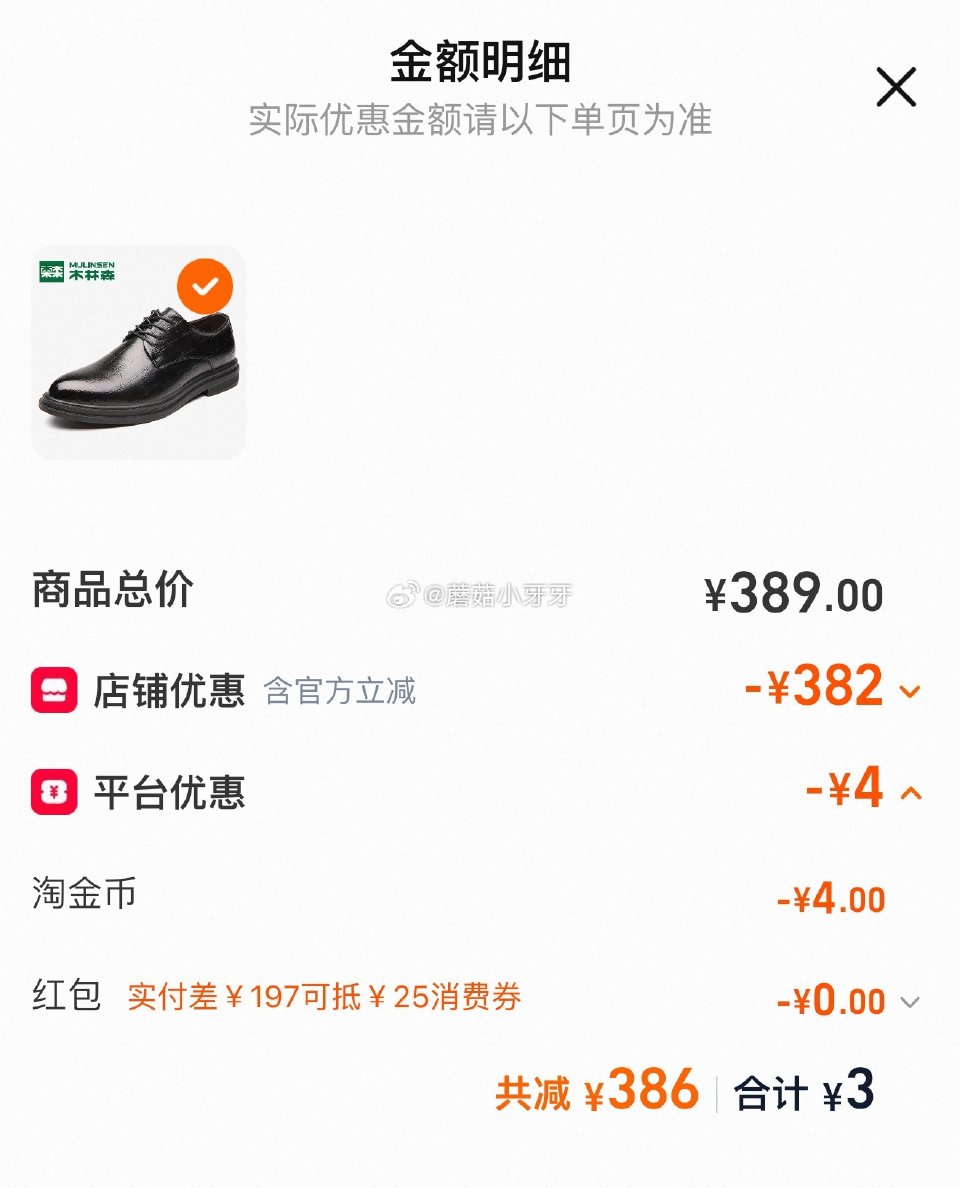The image size is (960, 1188).
Task: Tap the coupon-shaped icon on the store discount row
Action: click(x=54, y=689)
